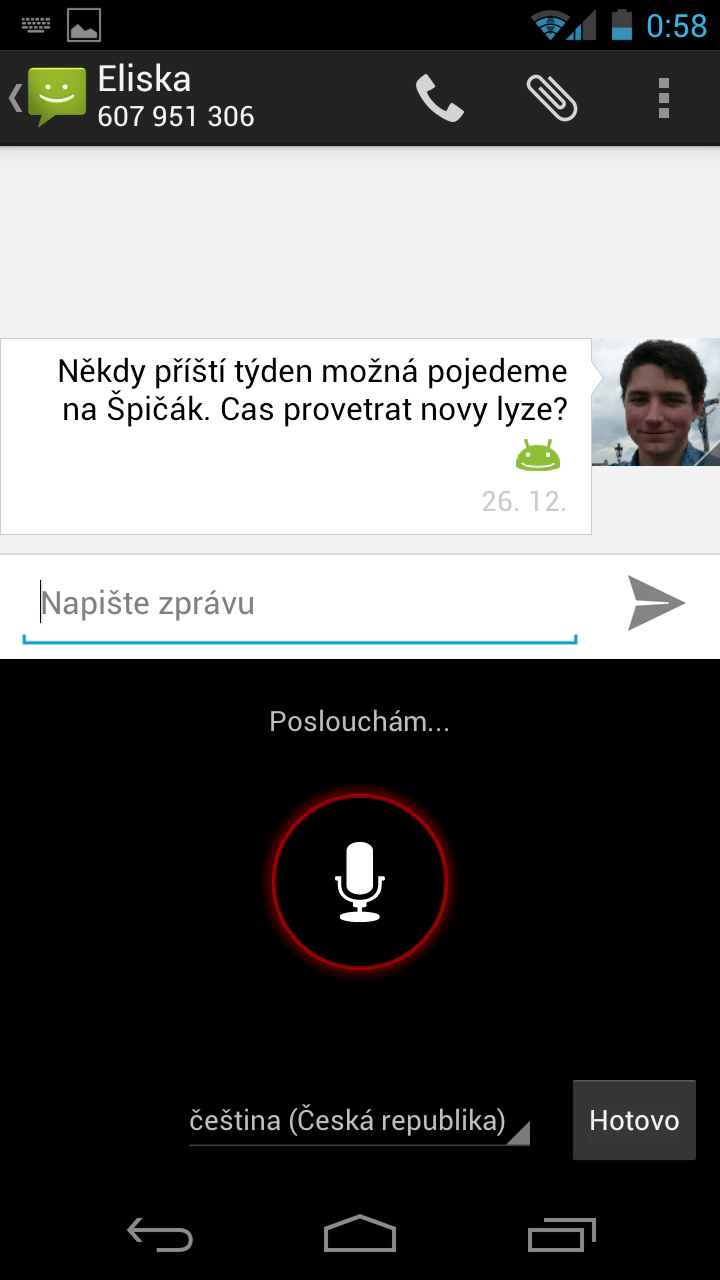Tap the red microphone button
Image resolution: width=720 pixels, height=1280 pixels.
point(360,881)
